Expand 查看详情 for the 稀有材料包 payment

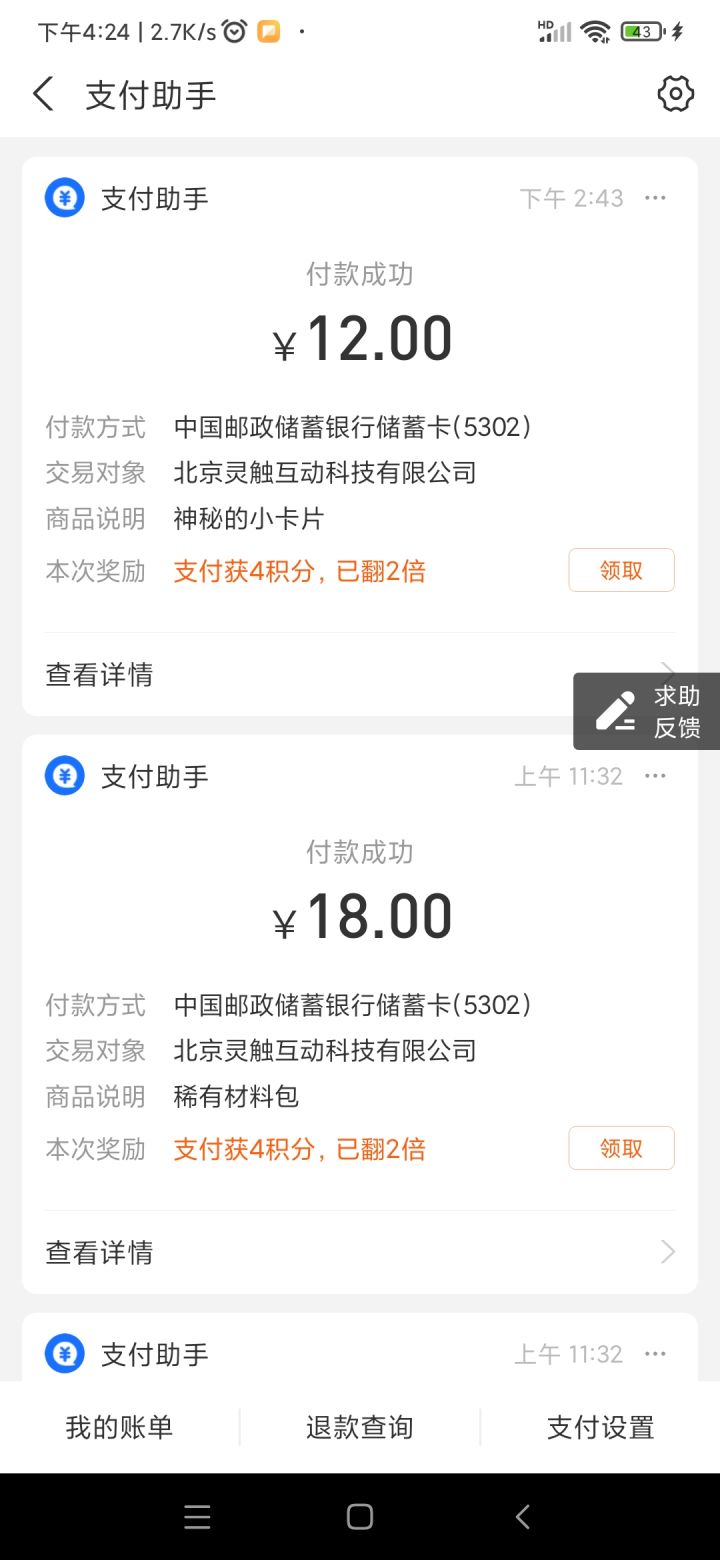coord(99,1251)
